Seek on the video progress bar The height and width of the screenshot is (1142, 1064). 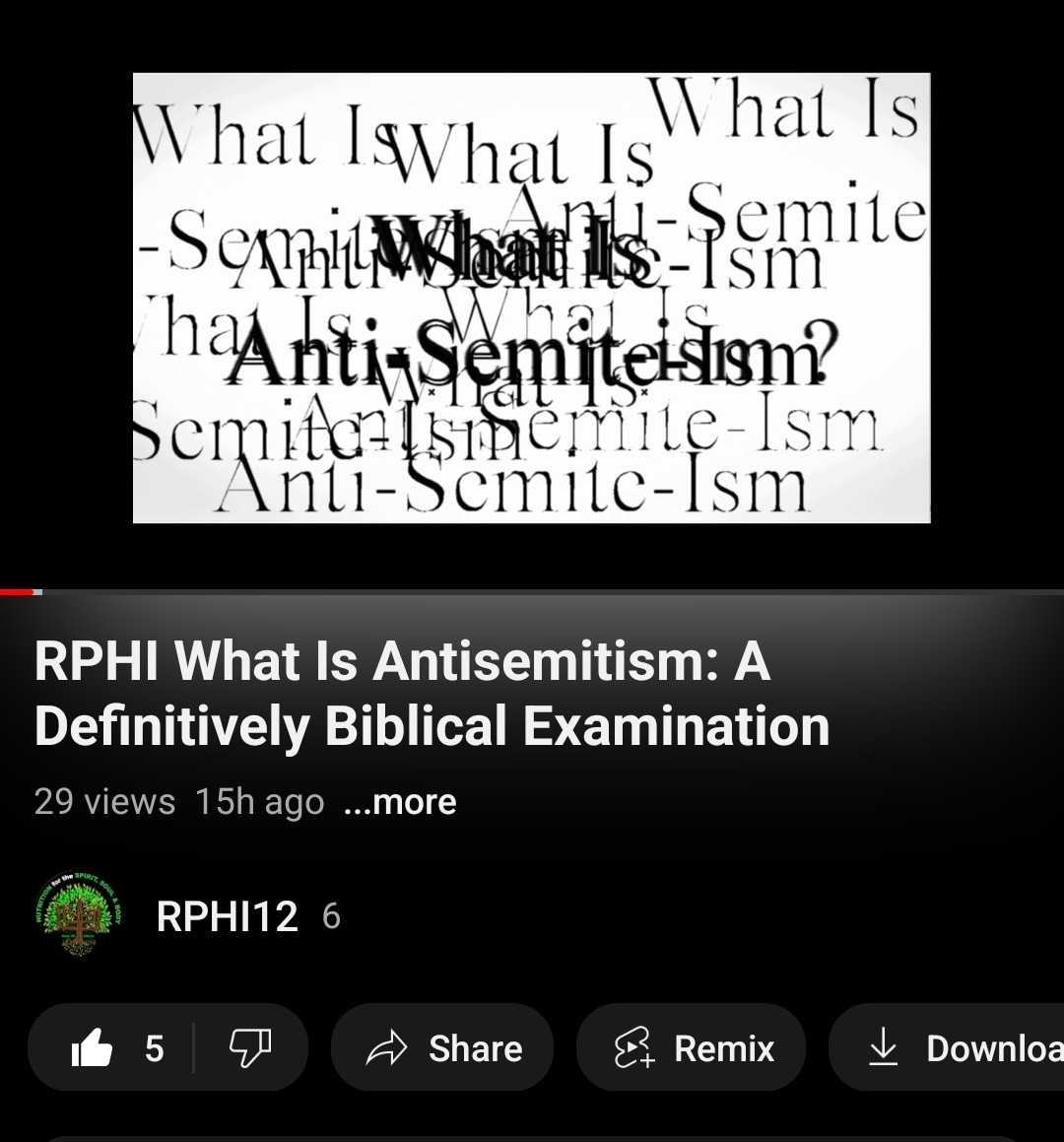click(x=532, y=592)
